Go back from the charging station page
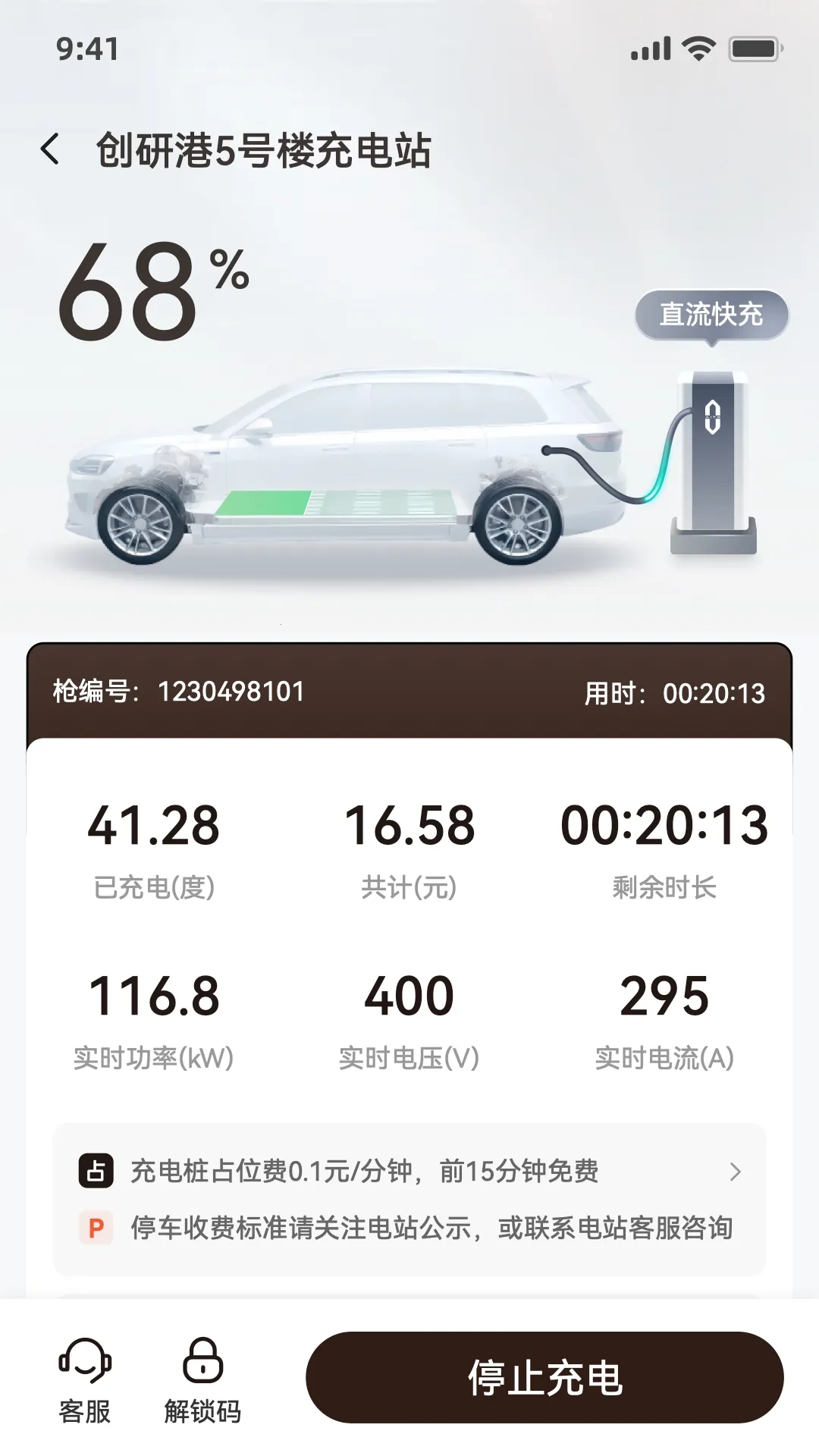The image size is (819, 1456). coord(50,149)
